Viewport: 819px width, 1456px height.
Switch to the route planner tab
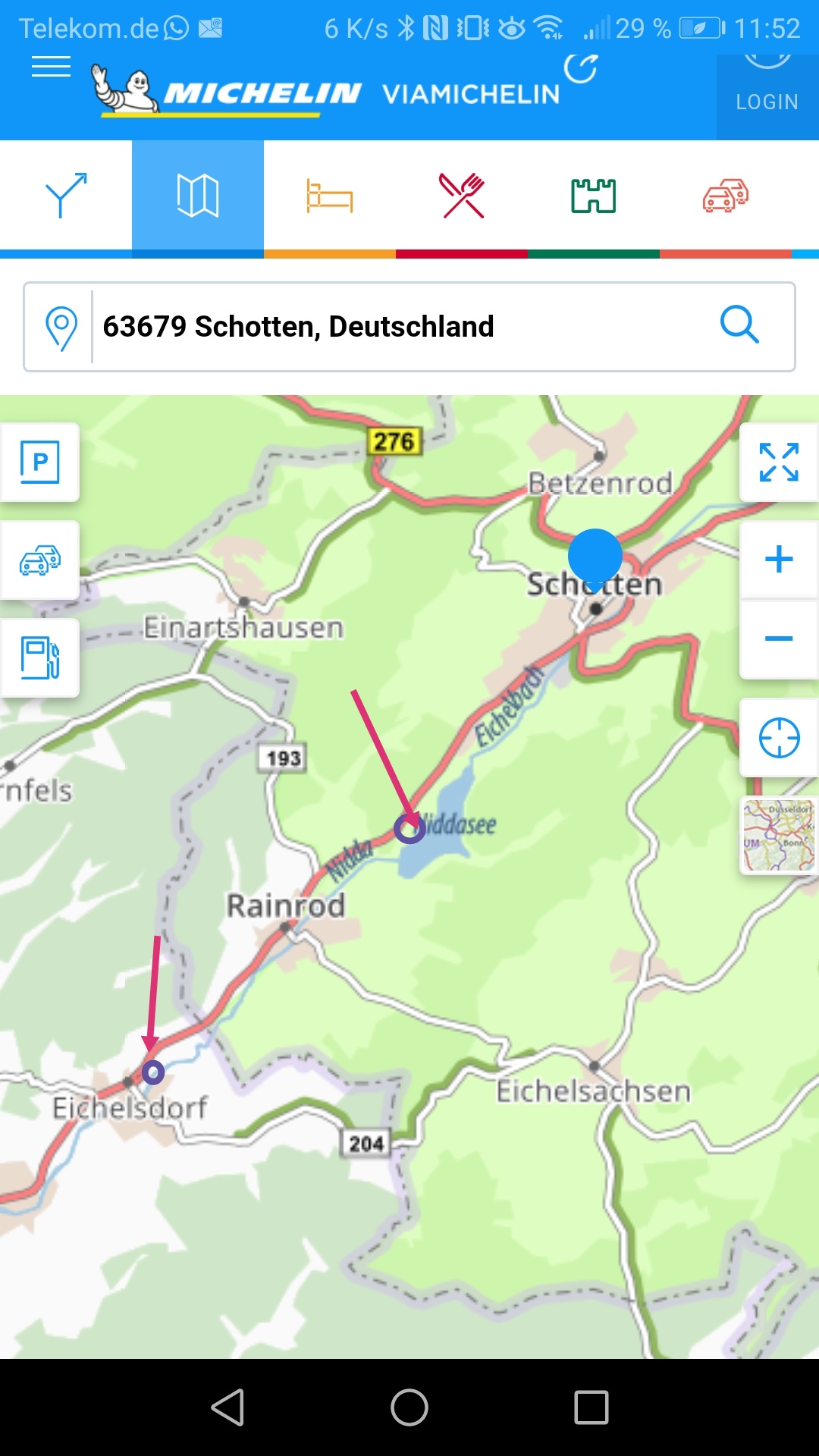click(x=66, y=196)
